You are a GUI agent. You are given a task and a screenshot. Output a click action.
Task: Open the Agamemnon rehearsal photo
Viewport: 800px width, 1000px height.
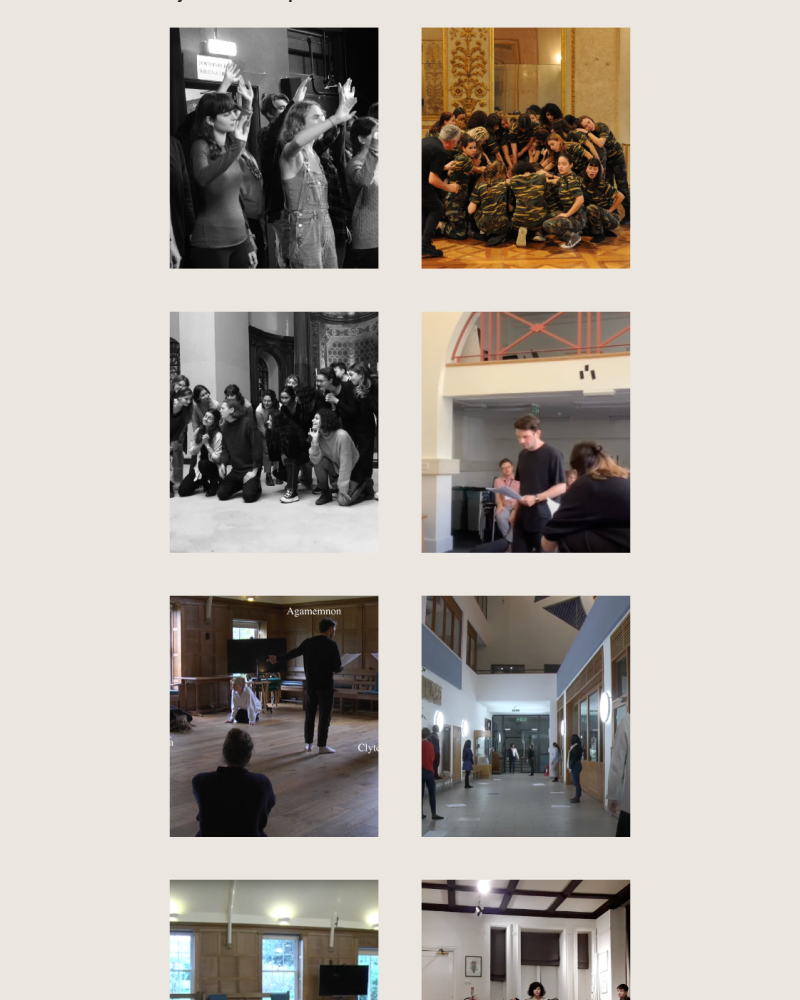pyautogui.click(x=274, y=716)
